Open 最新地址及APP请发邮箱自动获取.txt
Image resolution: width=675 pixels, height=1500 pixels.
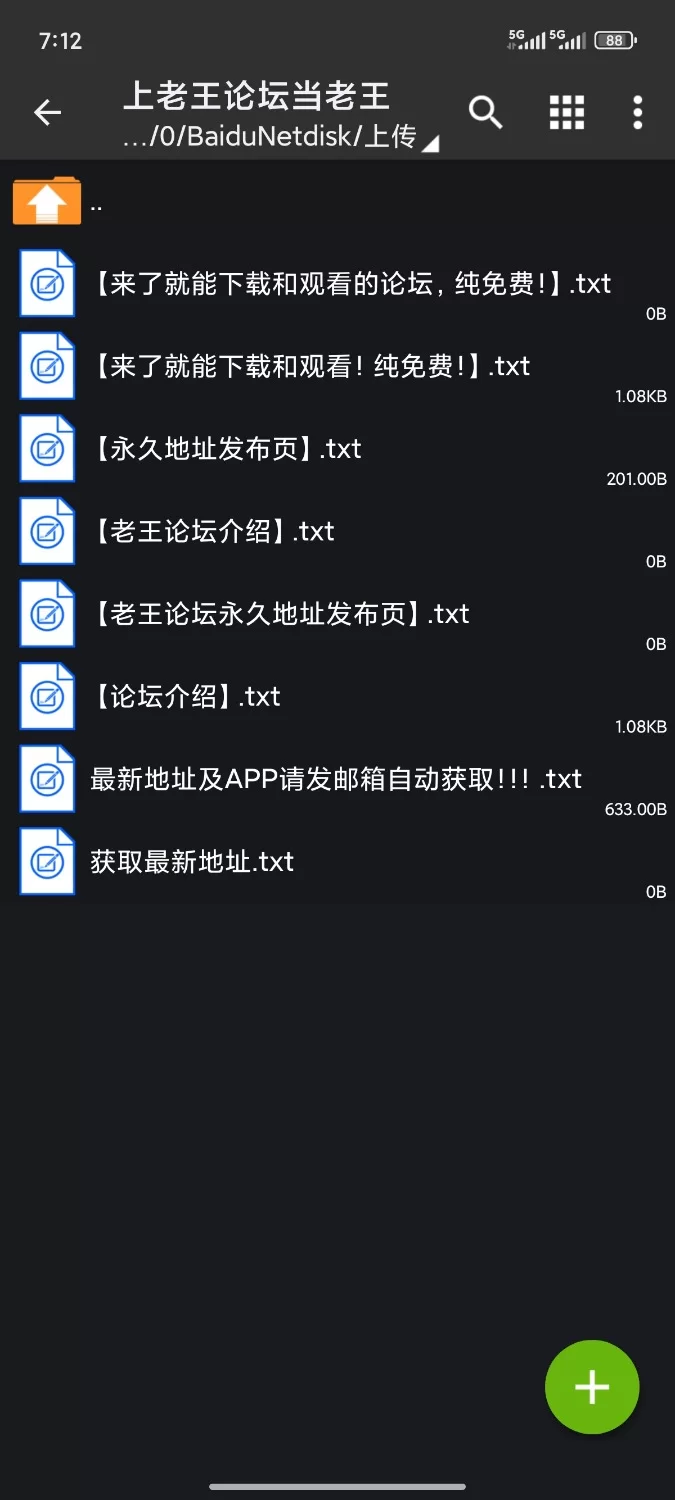(335, 779)
